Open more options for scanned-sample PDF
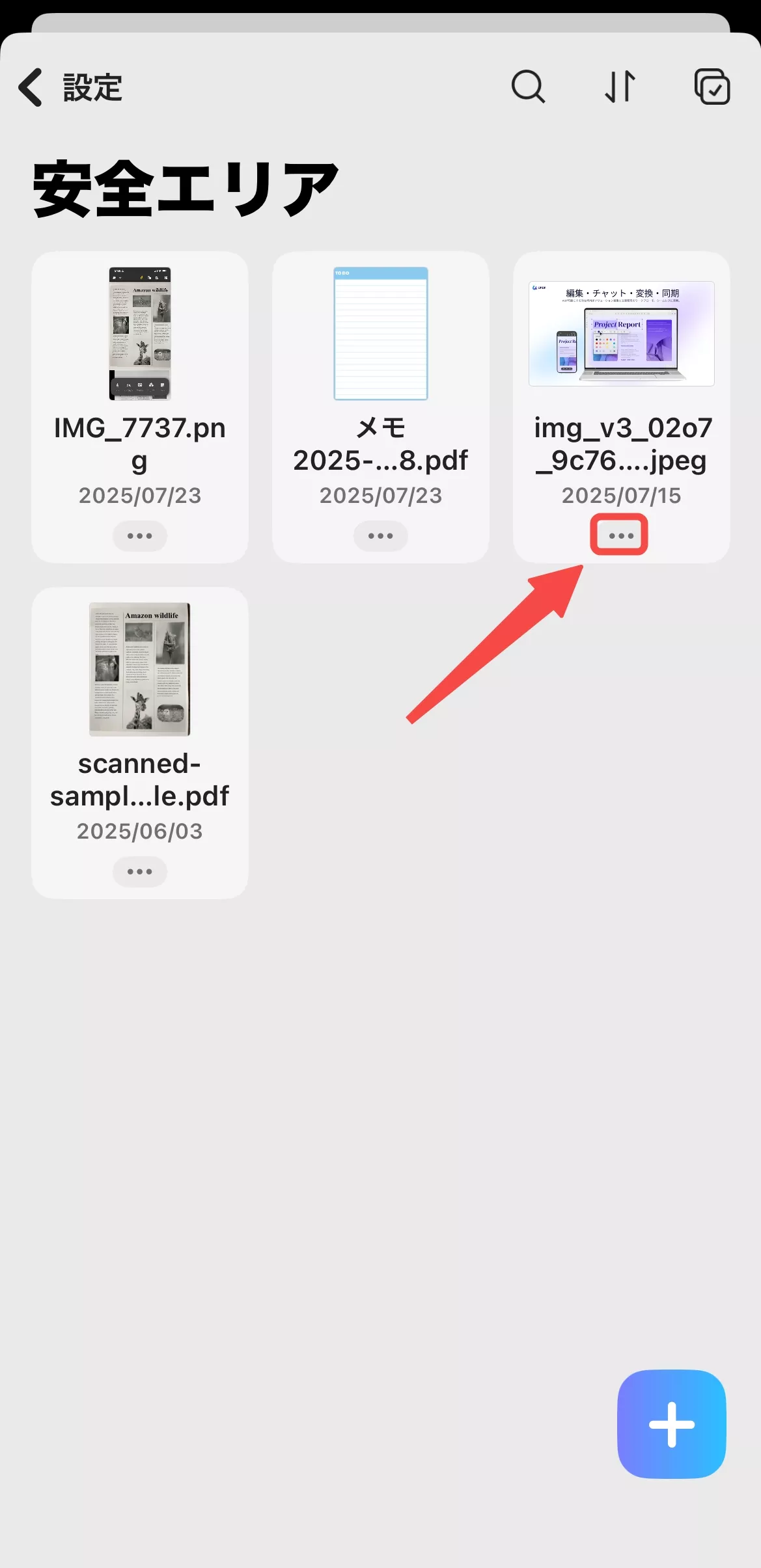This screenshot has height=1568, width=761. [x=140, y=872]
